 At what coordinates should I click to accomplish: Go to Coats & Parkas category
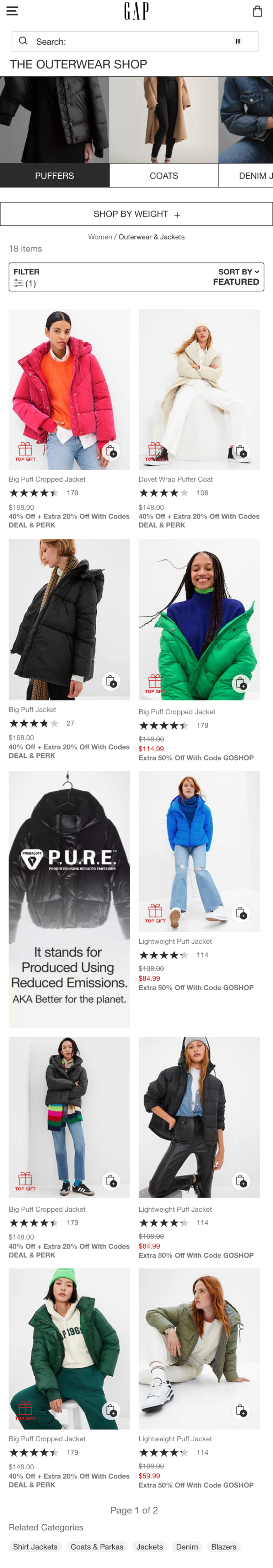point(97,1546)
